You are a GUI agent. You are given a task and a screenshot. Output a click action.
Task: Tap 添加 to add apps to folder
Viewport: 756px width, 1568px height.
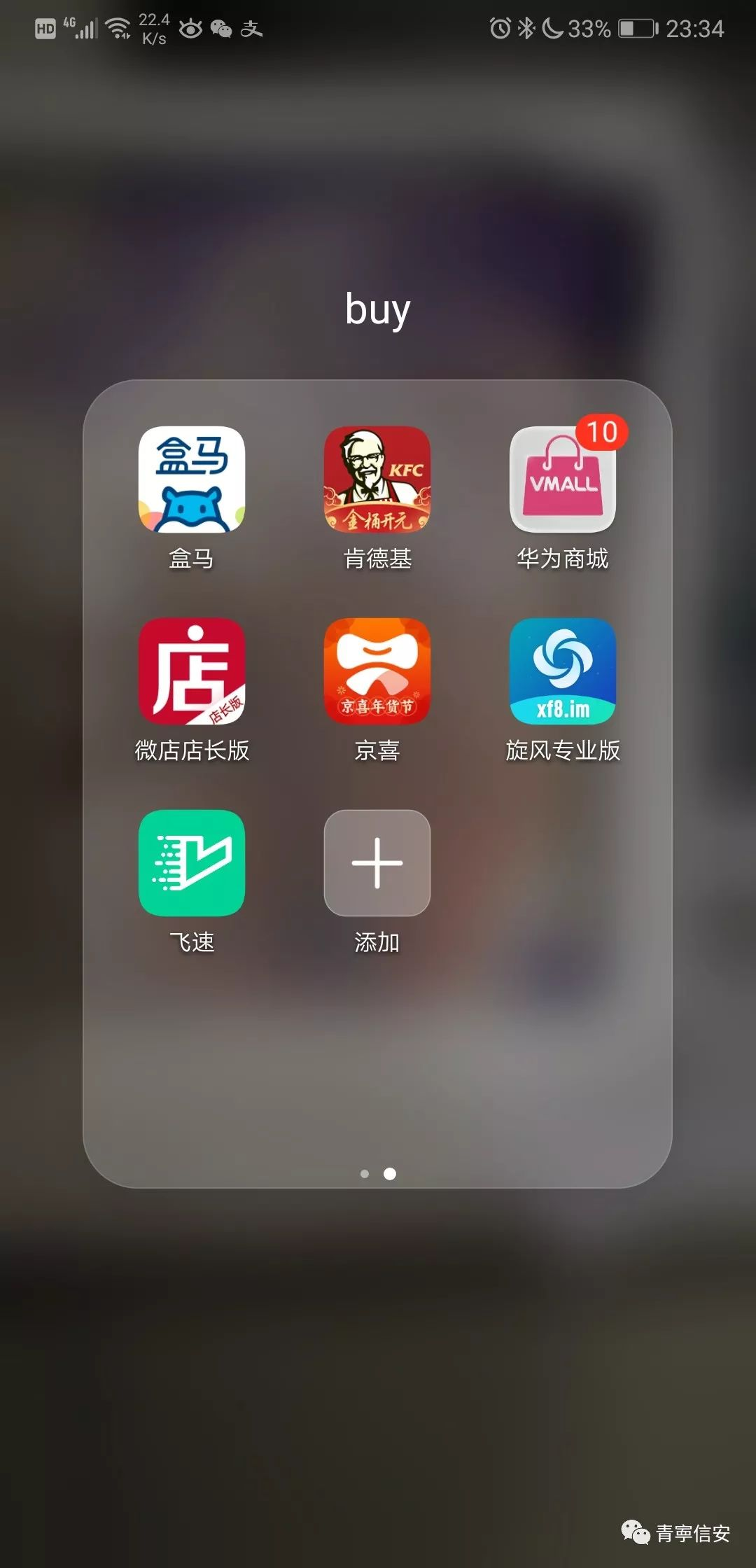pos(377,862)
